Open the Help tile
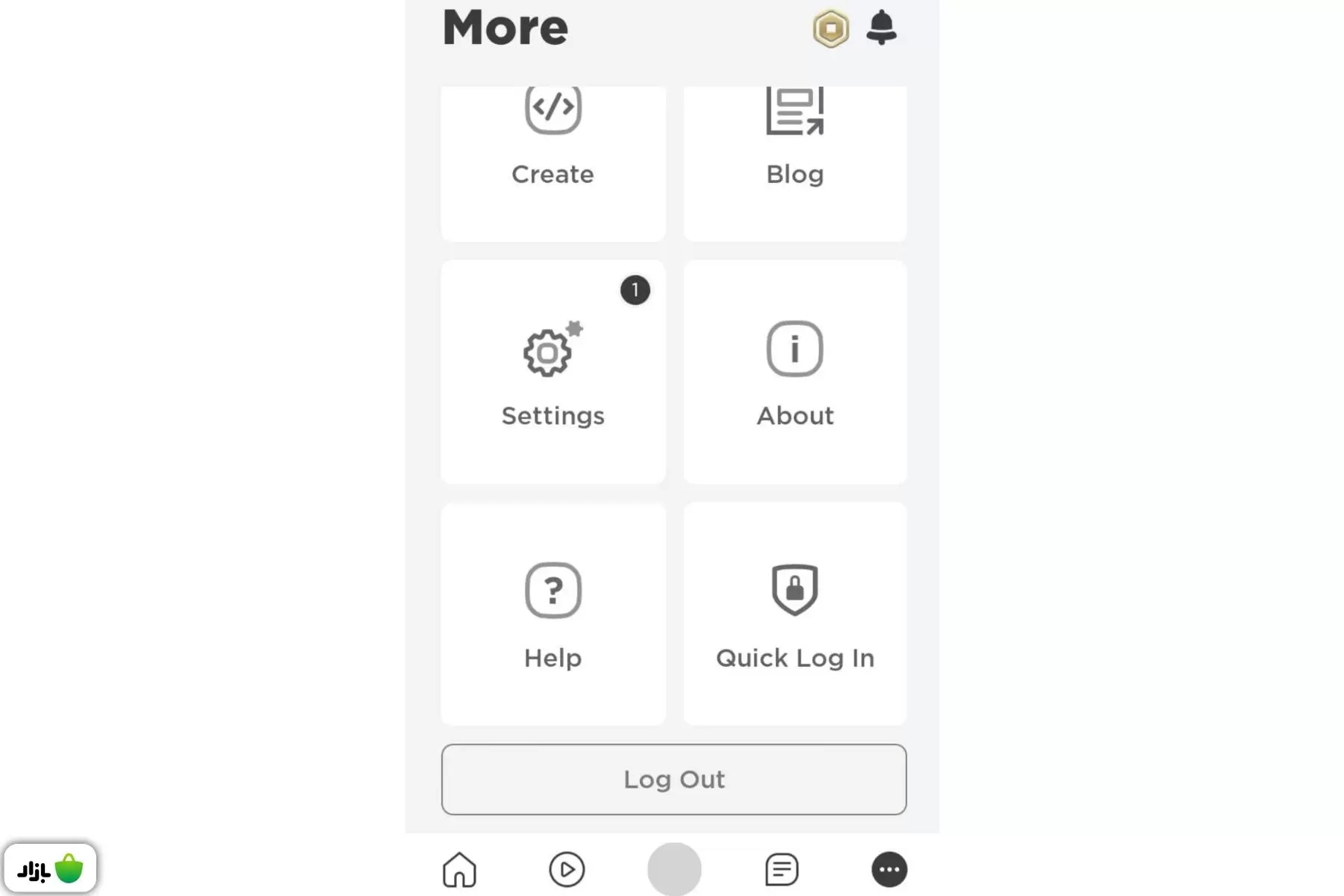The height and width of the screenshot is (896, 1344). click(553, 614)
